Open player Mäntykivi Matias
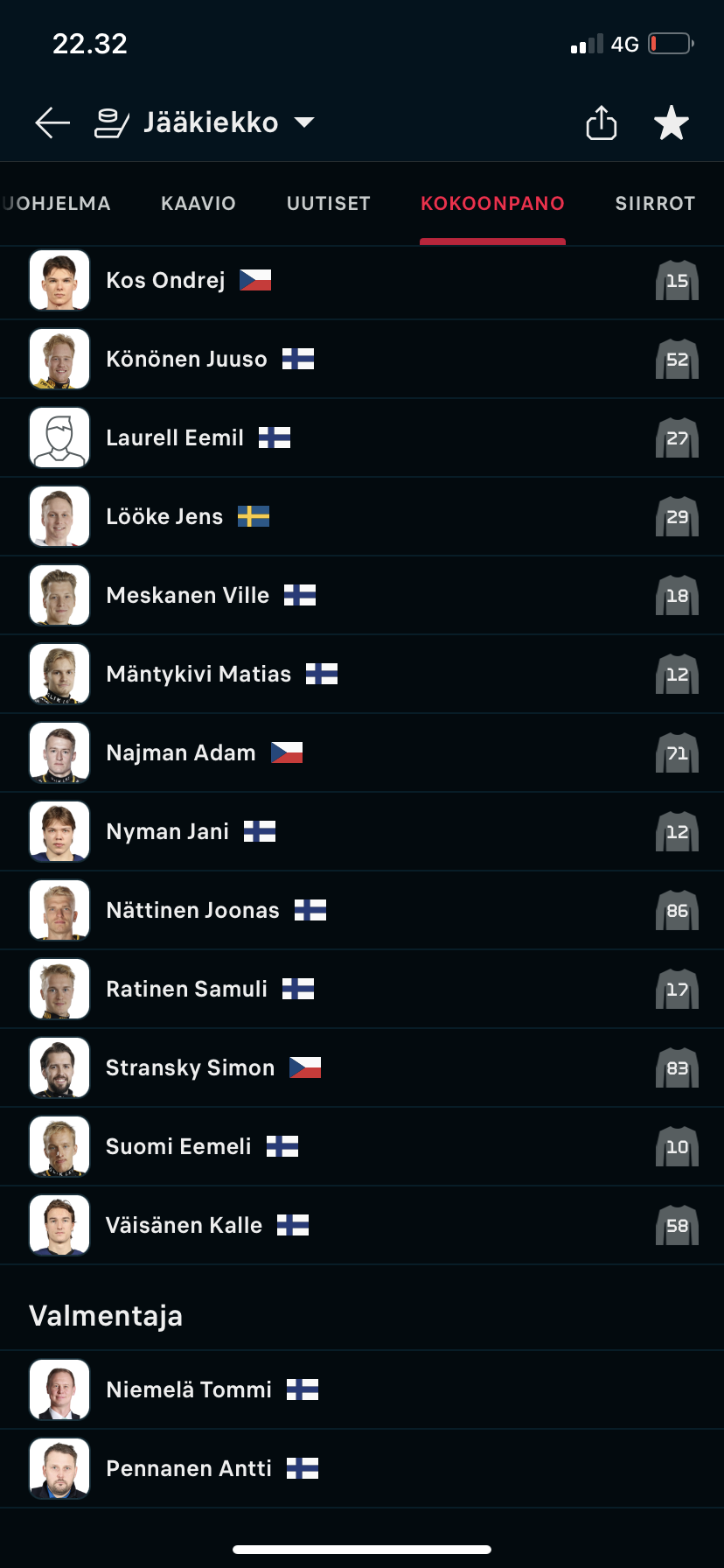This screenshot has width=724, height=1568. (362, 674)
